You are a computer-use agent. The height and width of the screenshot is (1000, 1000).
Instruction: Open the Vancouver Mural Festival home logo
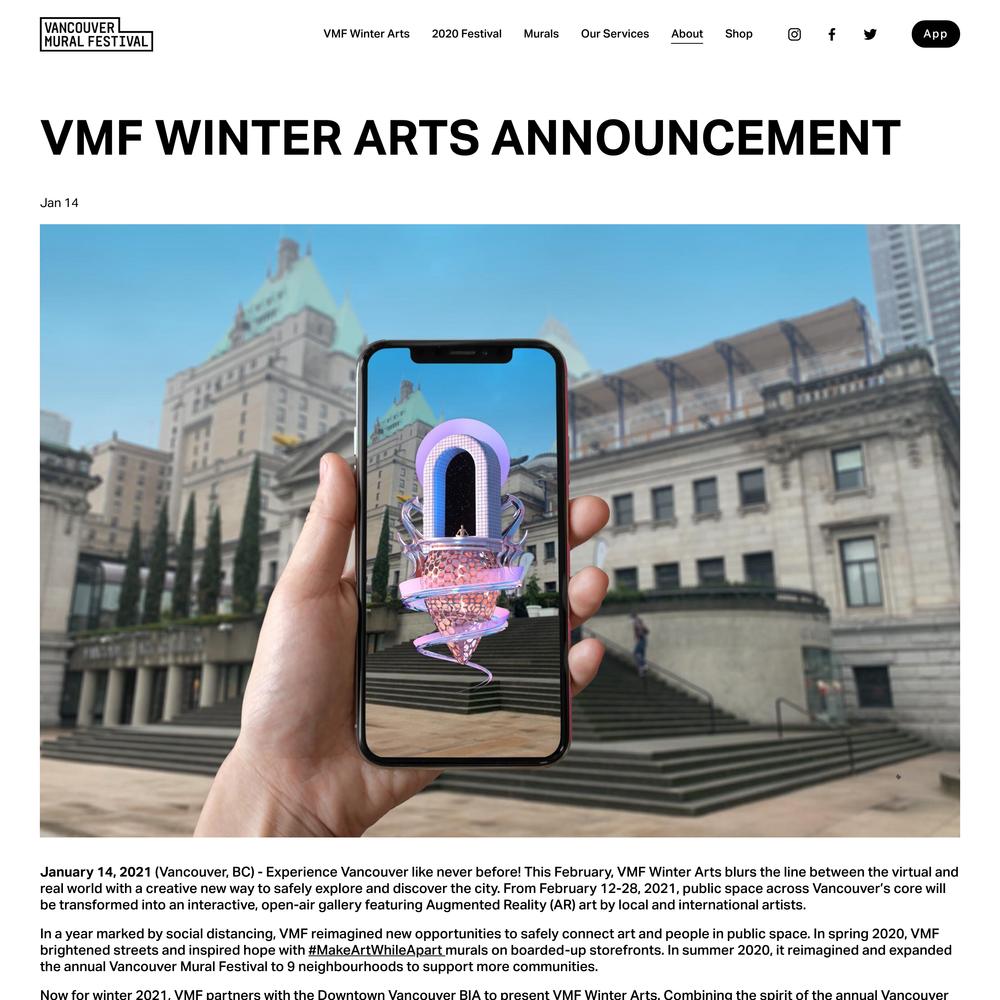(96, 34)
